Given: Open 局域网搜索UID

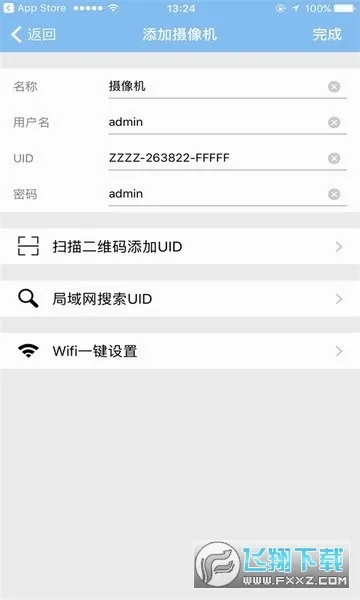Looking at the screenshot, I should point(180,299).
